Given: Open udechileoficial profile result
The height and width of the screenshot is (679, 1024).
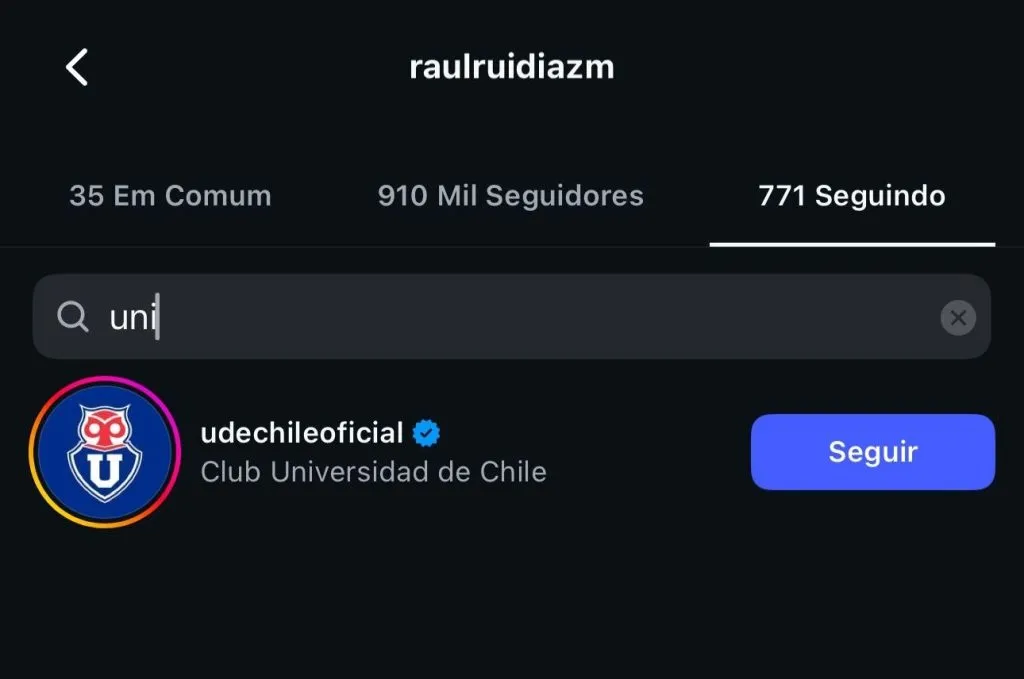Looking at the screenshot, I should click(x=373, y=451).
